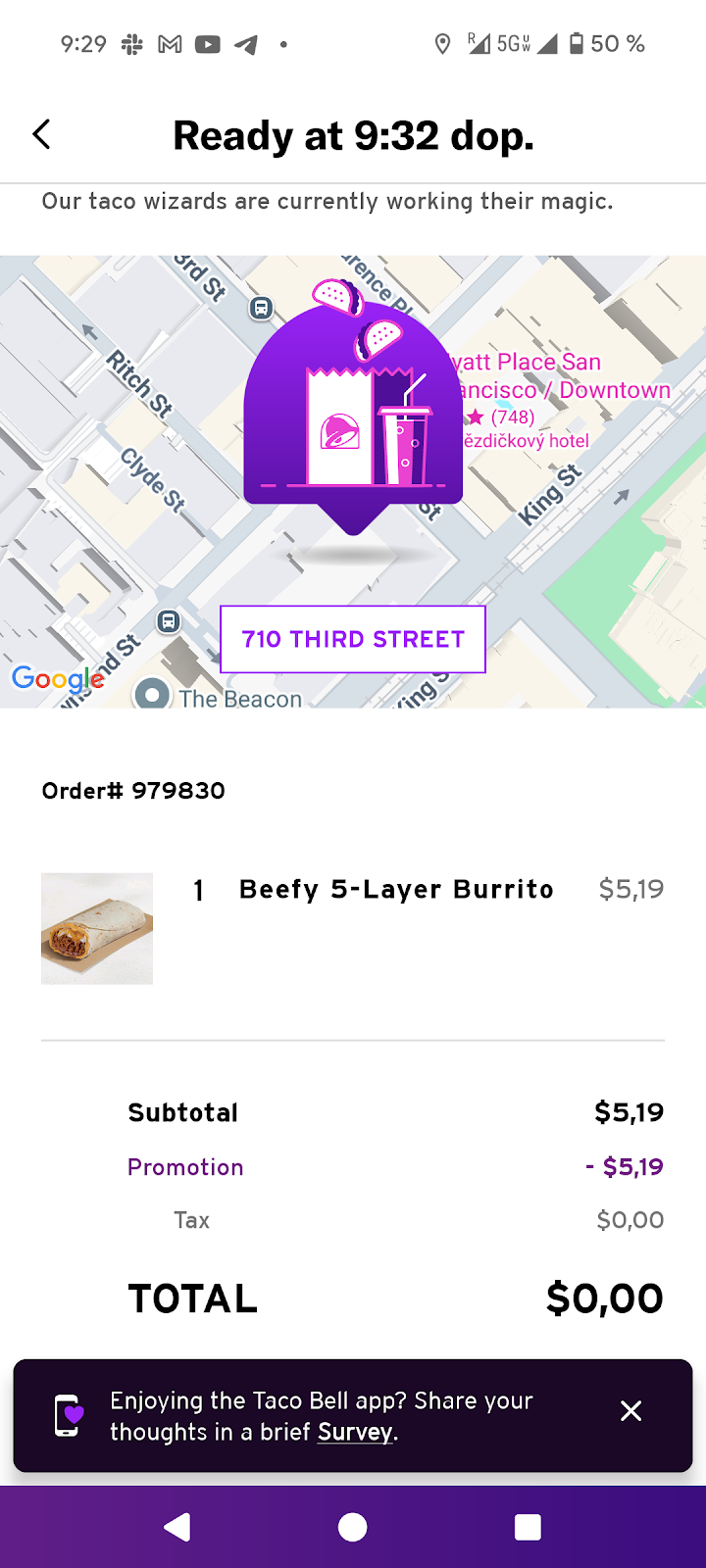
Task: Tap the system home button
Action: 353,1527
